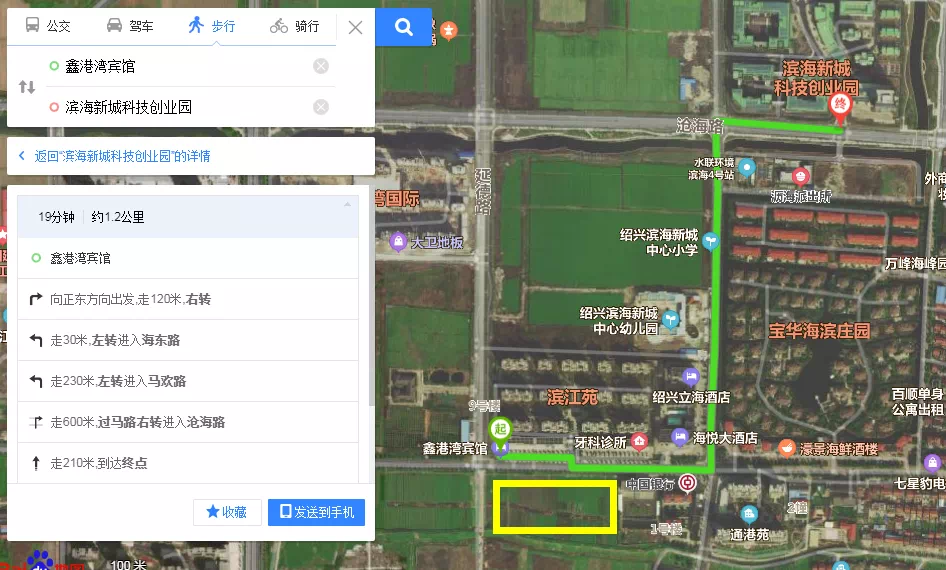
Task: Tap the 海悦大酒店 hotel marker
Action: tap(680, 437)
